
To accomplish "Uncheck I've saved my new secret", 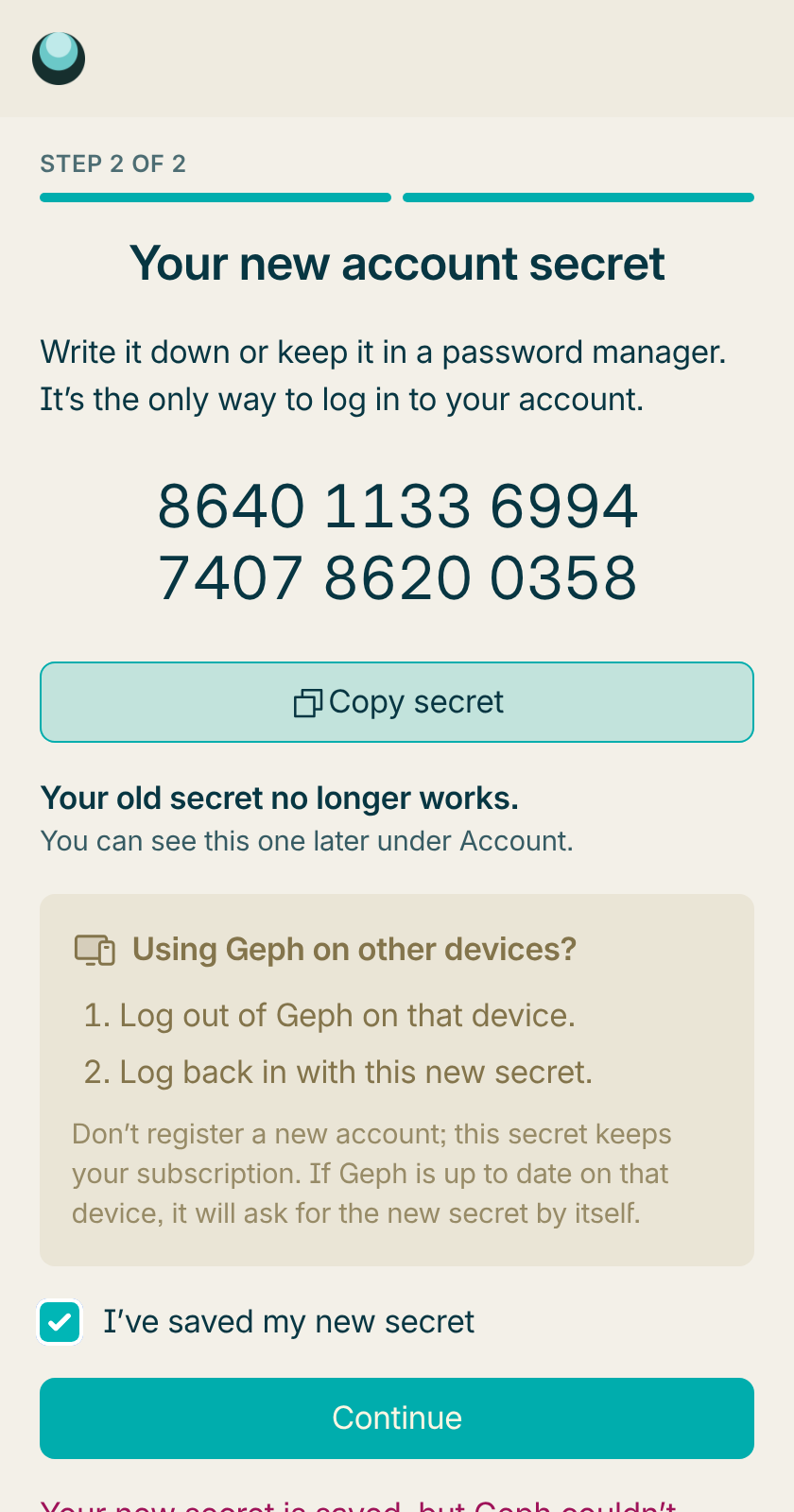I will pos(60,1321).
